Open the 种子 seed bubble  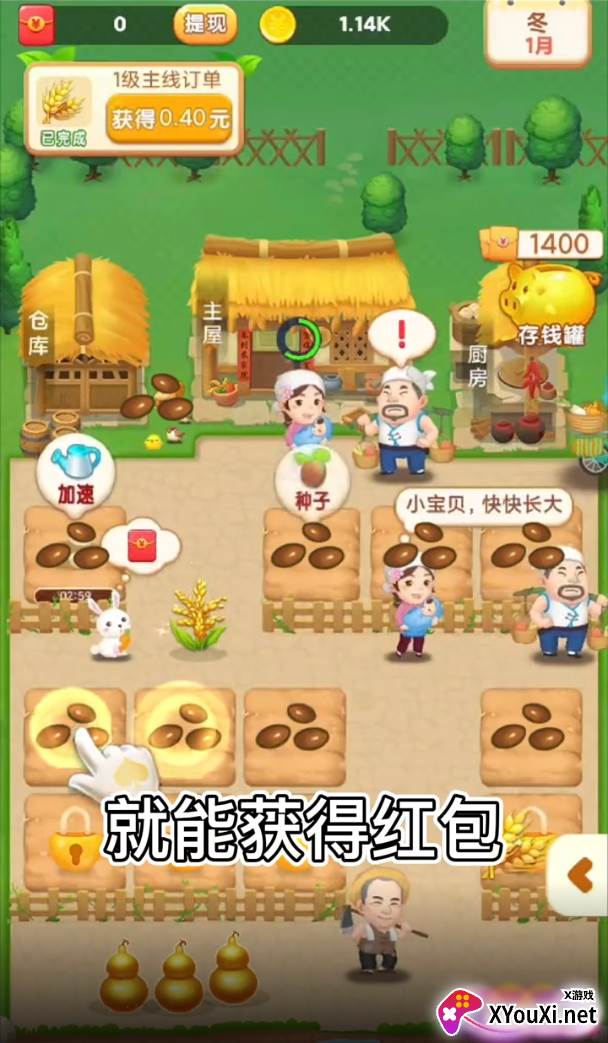tap(313, 482)
